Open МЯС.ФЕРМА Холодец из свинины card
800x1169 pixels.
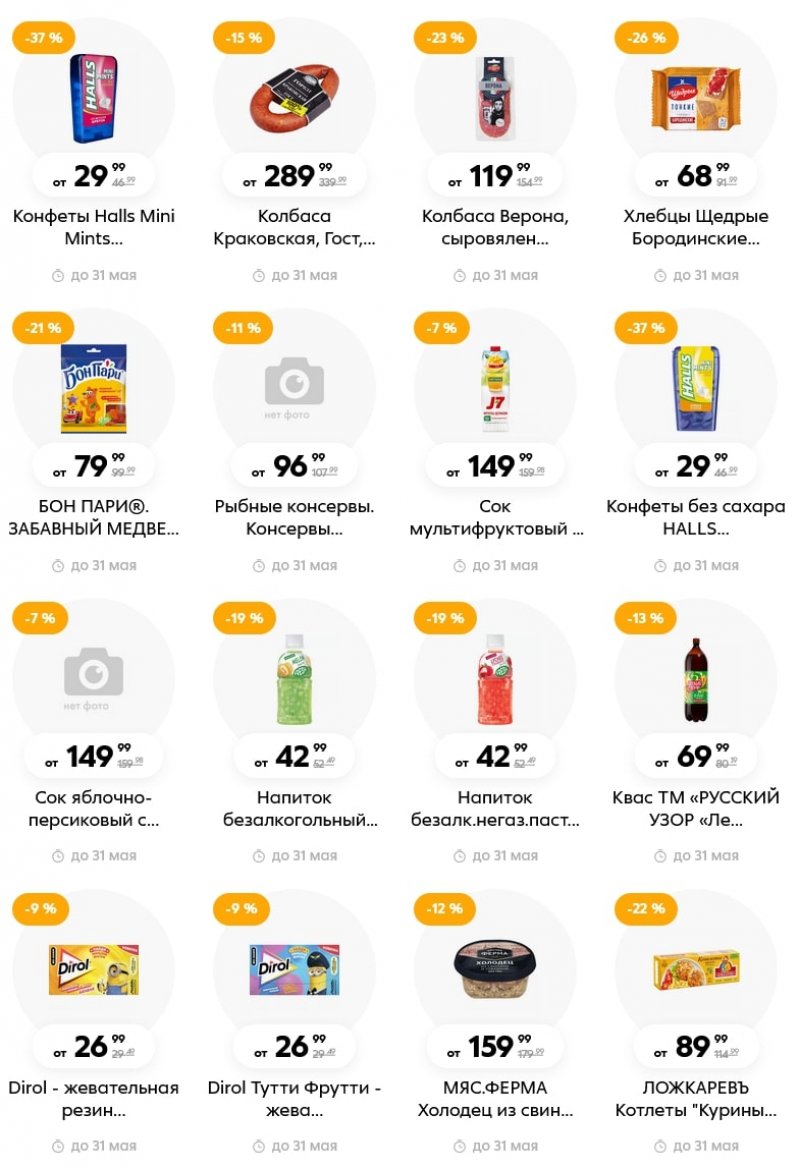click(495, 970)
